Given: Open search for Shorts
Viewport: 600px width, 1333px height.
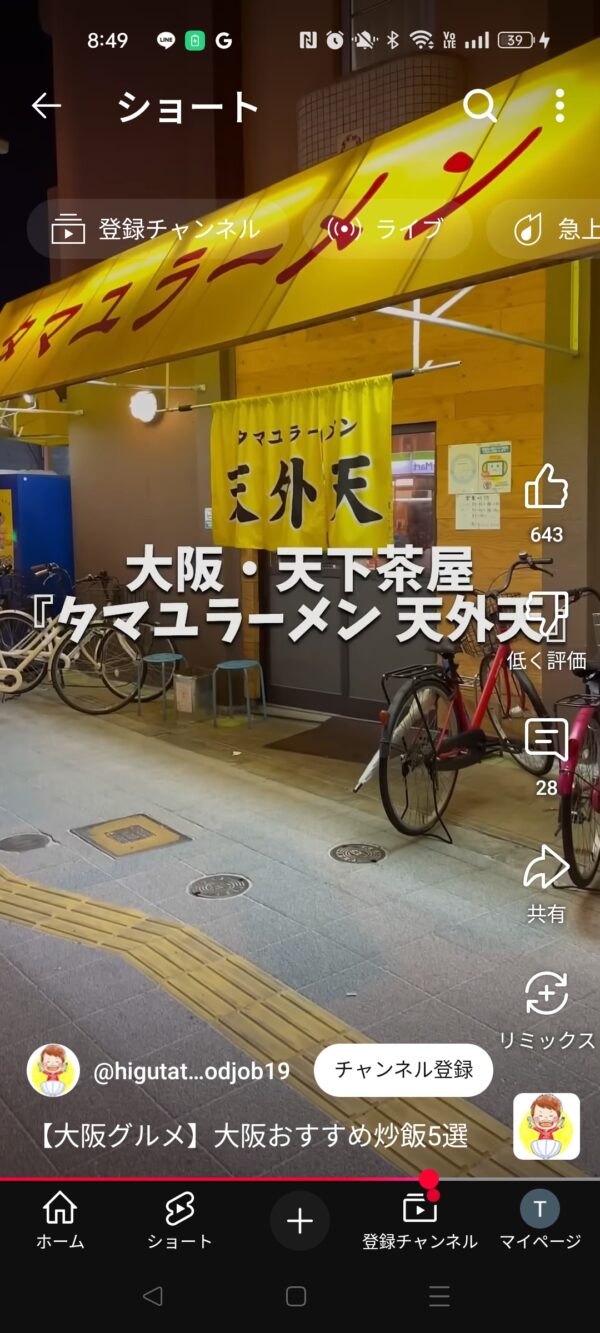Looking at the screenshot, I should pos(480,106).
